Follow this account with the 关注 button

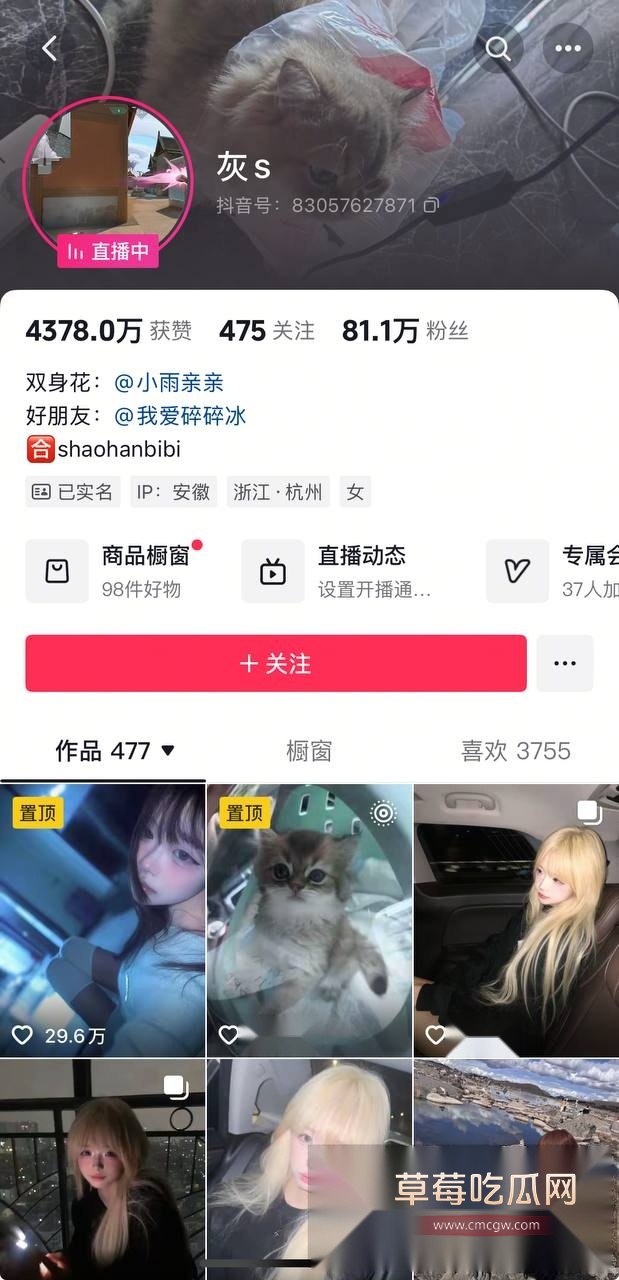pos(276,663)
